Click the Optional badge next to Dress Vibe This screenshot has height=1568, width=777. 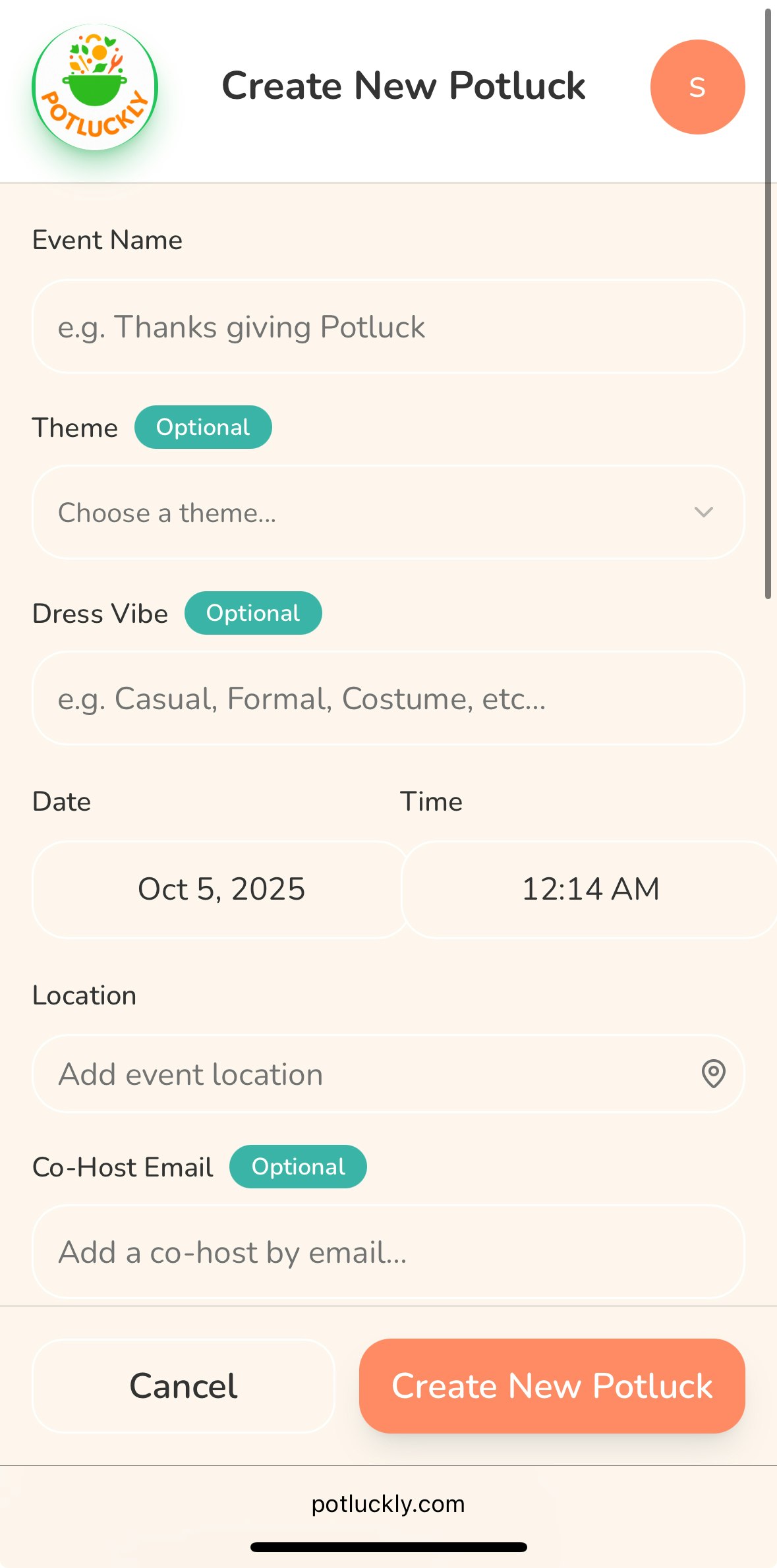[x=252, y=613]
